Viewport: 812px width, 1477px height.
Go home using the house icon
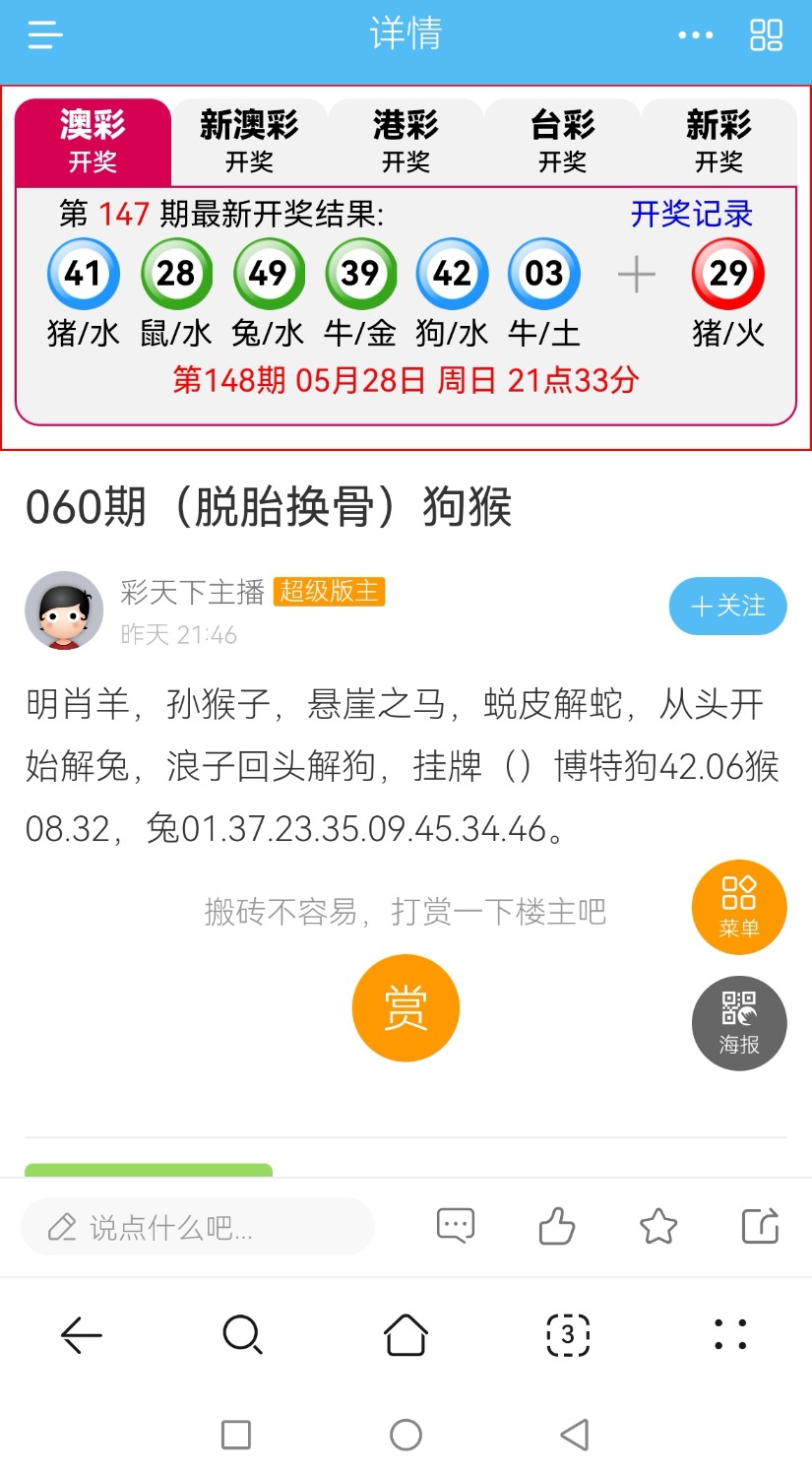point(406,1335)
